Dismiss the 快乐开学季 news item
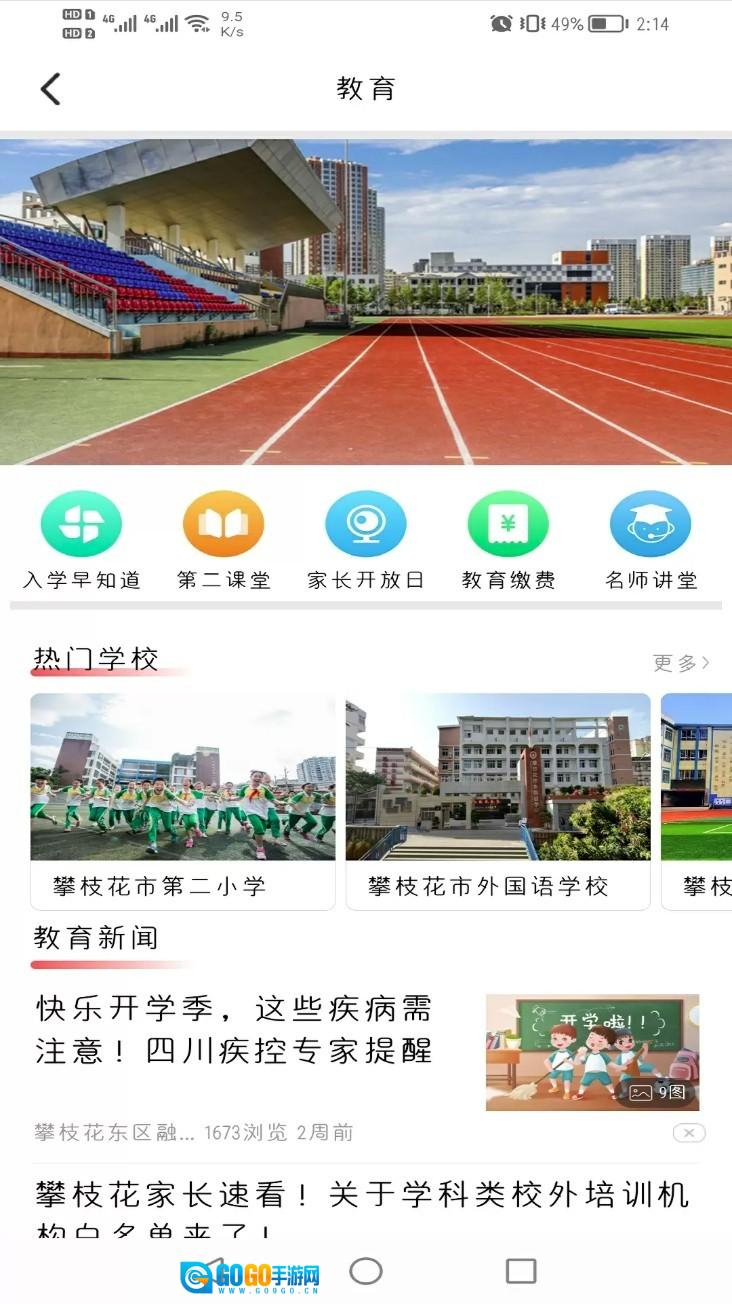The image size is (732, 1304). (688, 1133)
